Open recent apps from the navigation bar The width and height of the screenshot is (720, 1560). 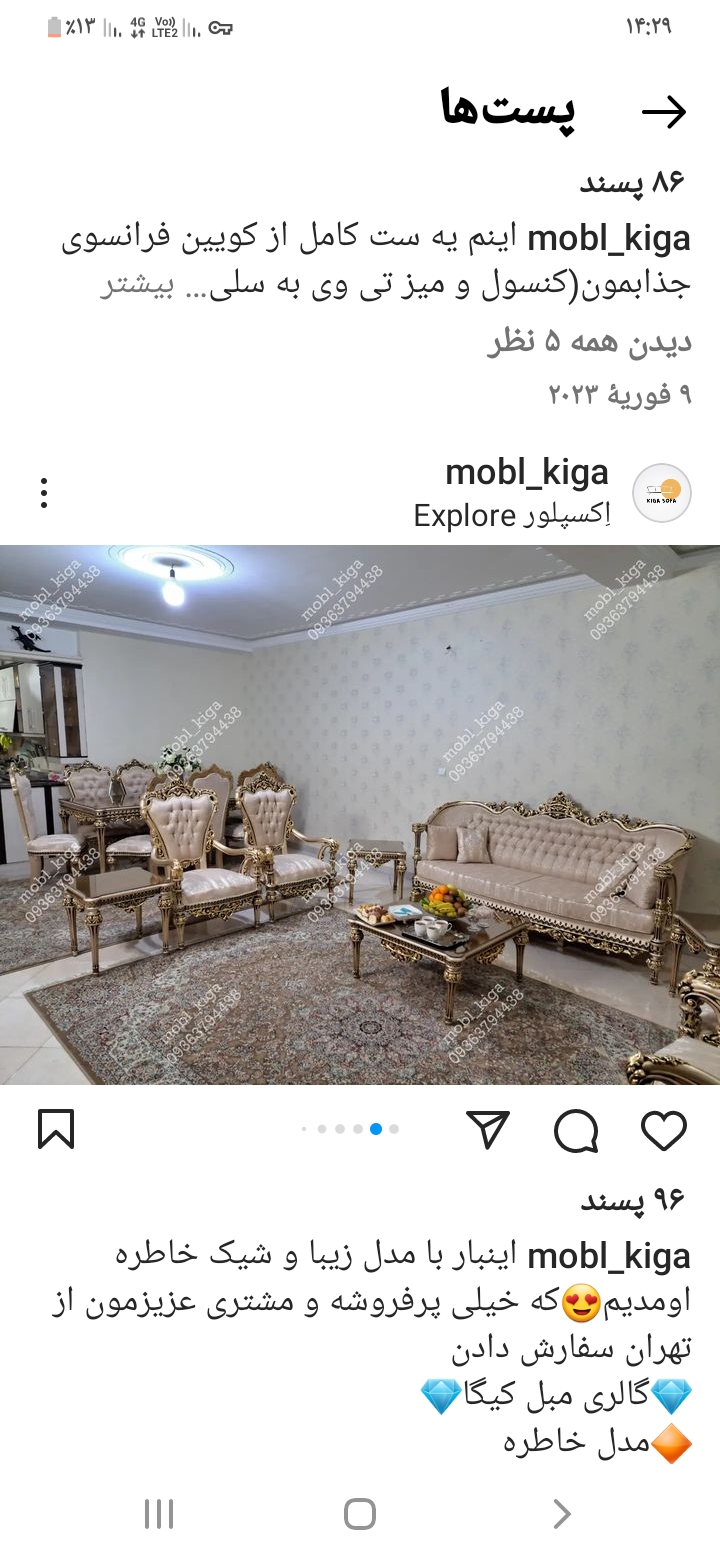[x=159, y=1514]
